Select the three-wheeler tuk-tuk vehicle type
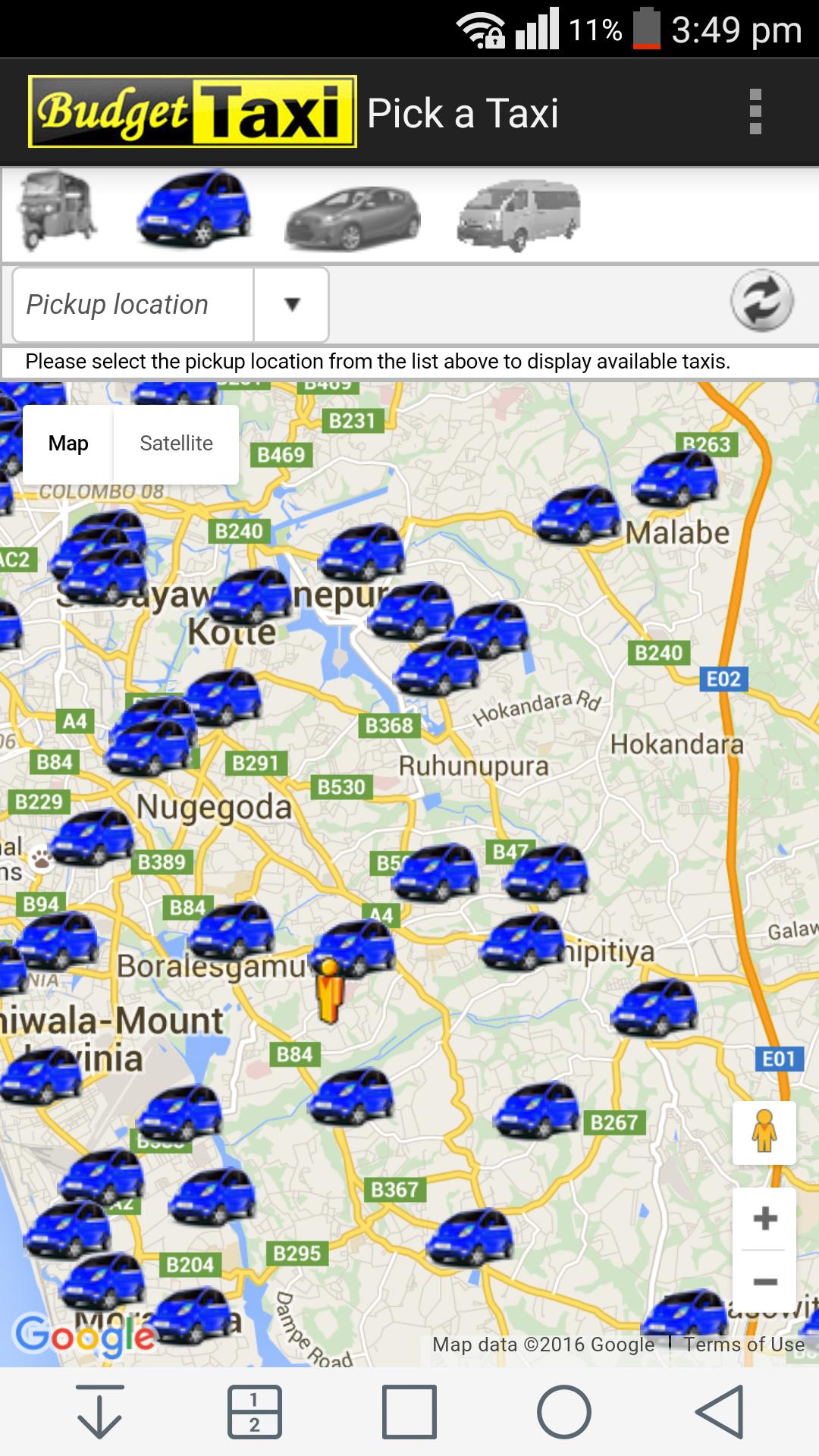Viewport: 819px width, 1456px height. (58, 210)
